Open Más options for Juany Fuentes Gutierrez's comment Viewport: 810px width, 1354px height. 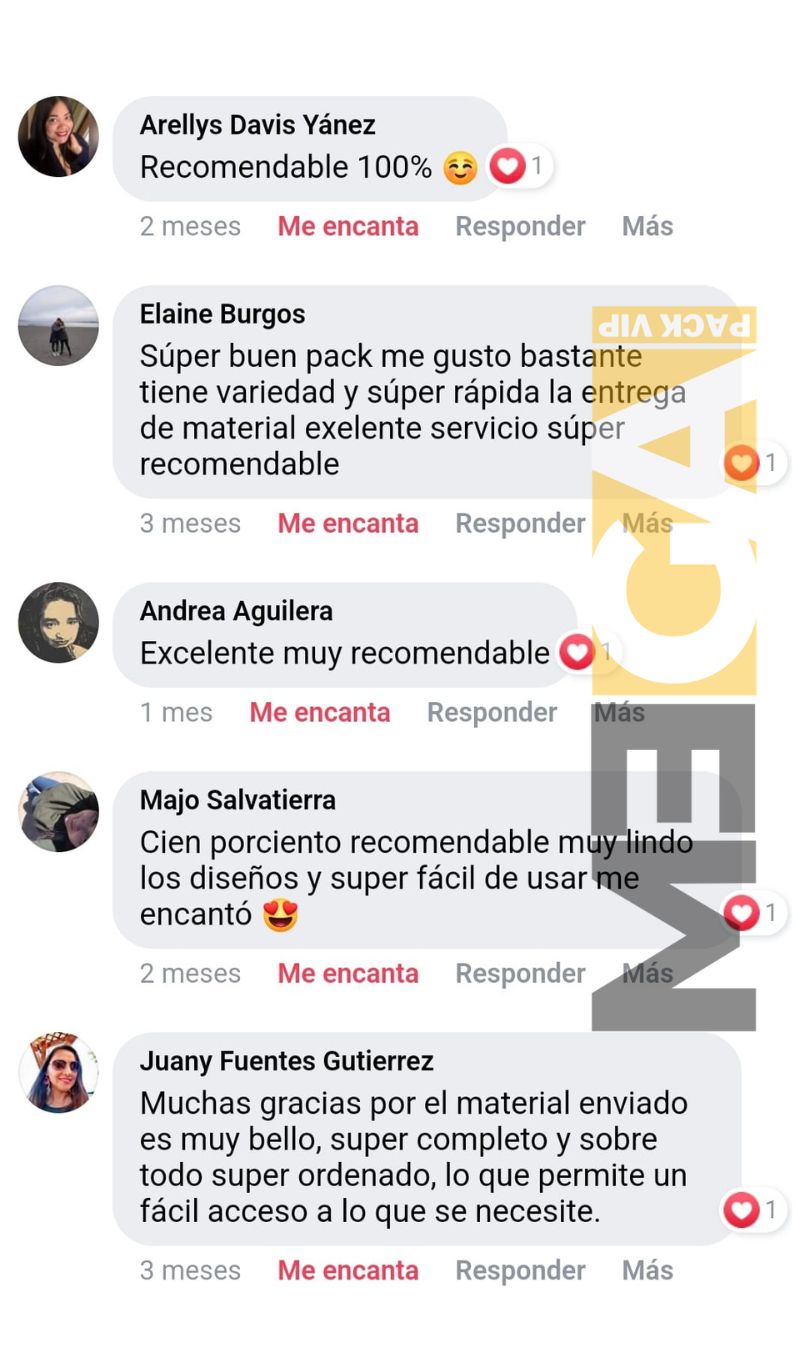(x=647, y=1270)
